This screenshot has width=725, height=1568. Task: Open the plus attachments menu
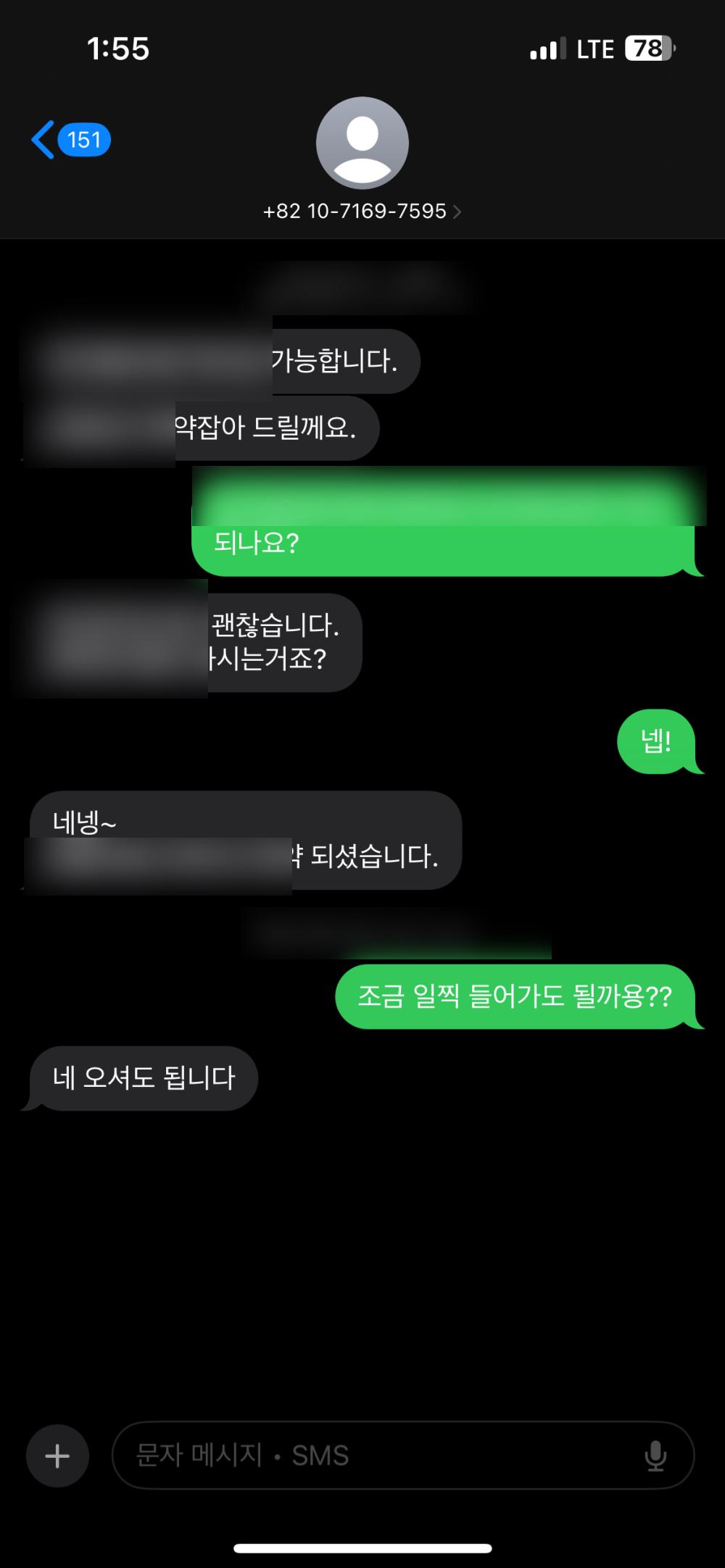coord(57,1456)
